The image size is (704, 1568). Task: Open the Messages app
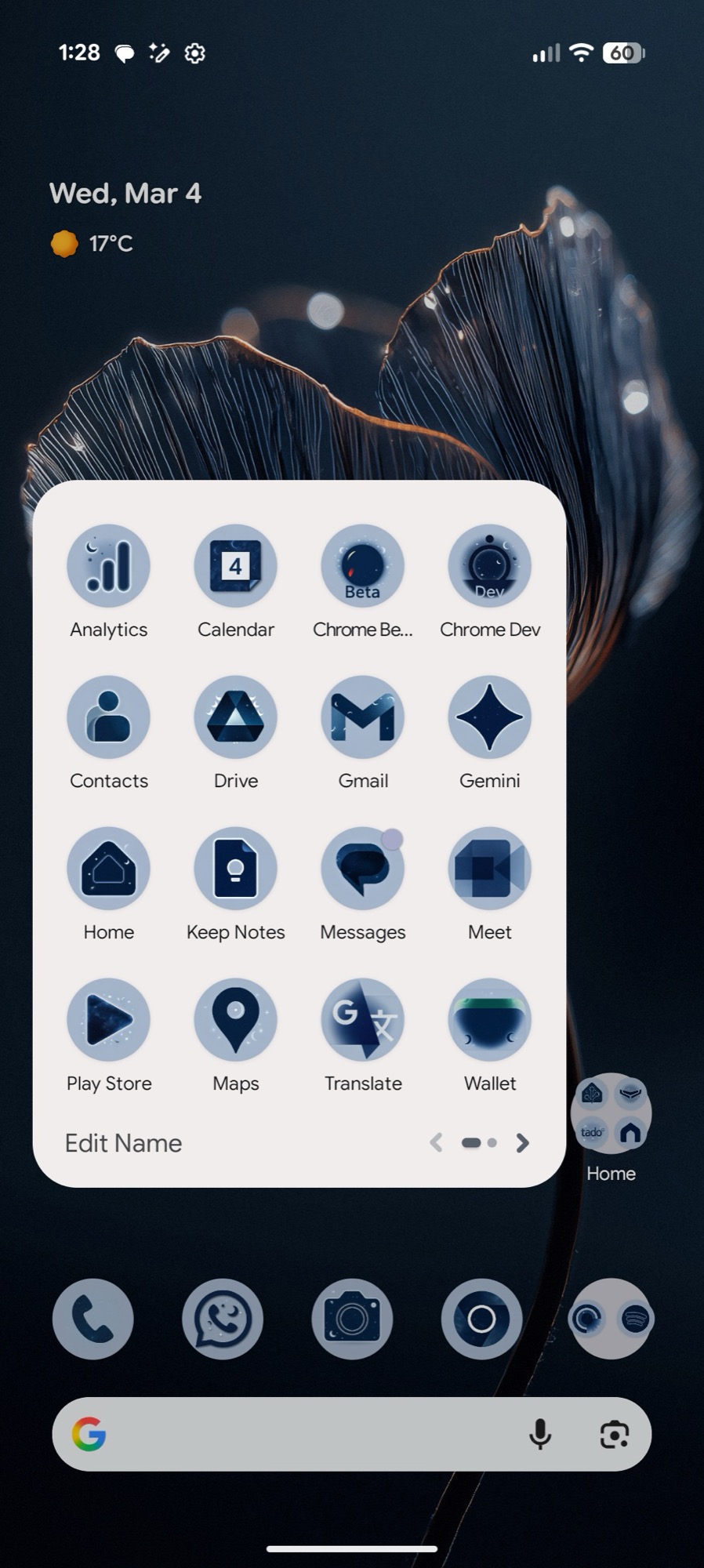click(362, 867)
